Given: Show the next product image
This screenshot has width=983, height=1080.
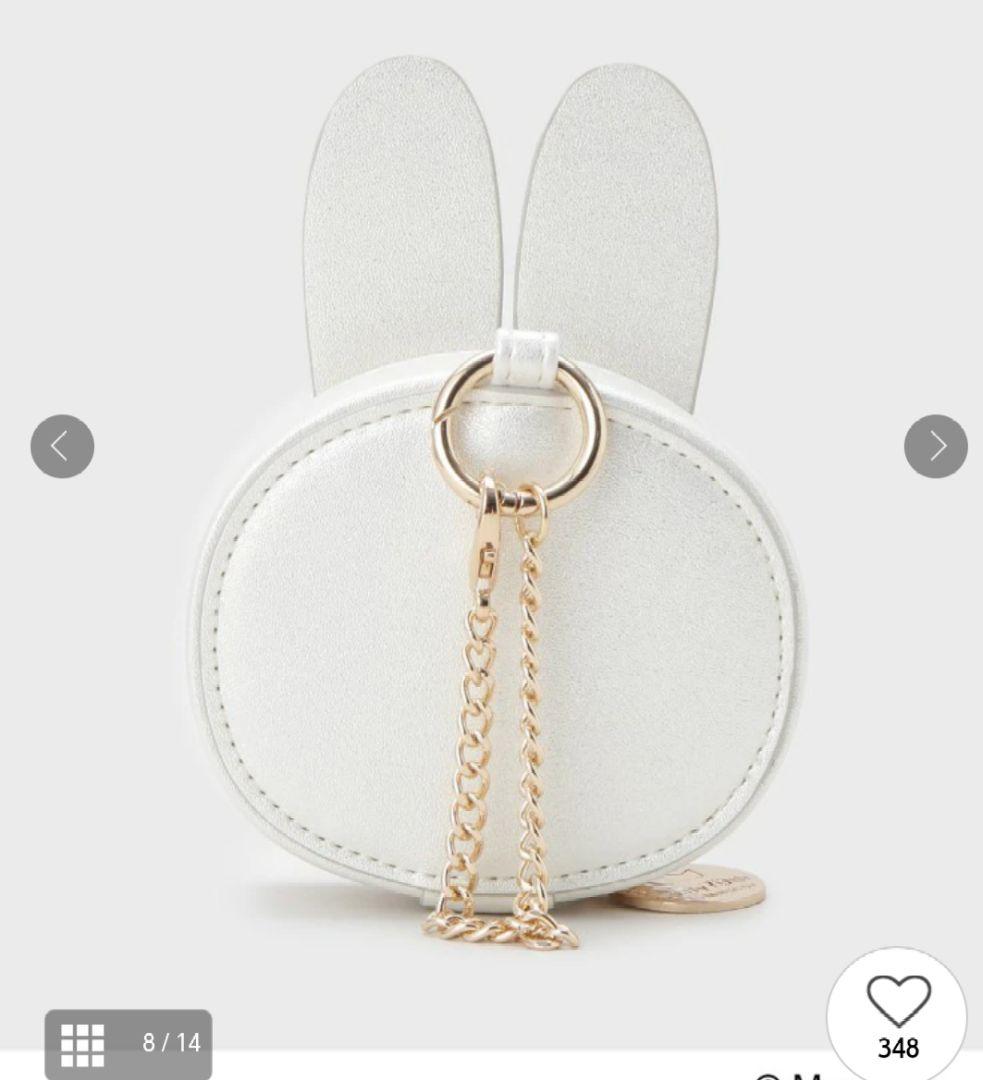Looking at the screenshot, I should (x=935, y=446).
